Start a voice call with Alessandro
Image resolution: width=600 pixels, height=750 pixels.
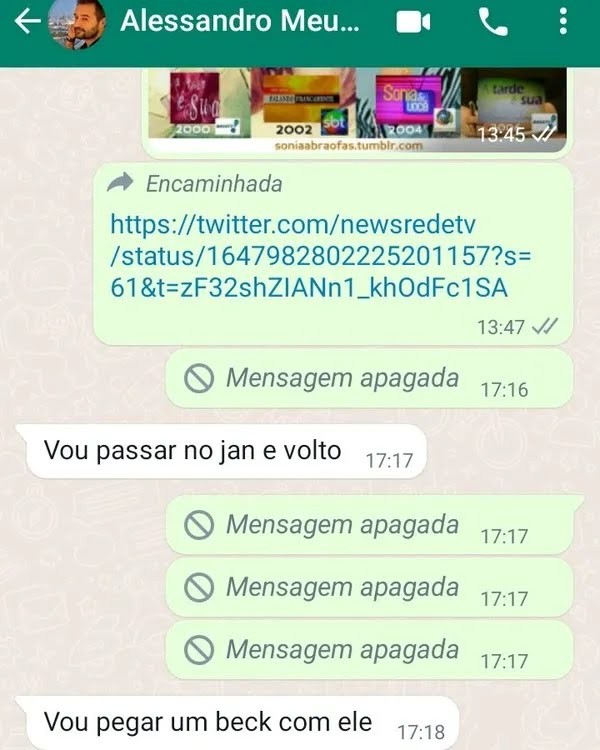coord(493,22)
